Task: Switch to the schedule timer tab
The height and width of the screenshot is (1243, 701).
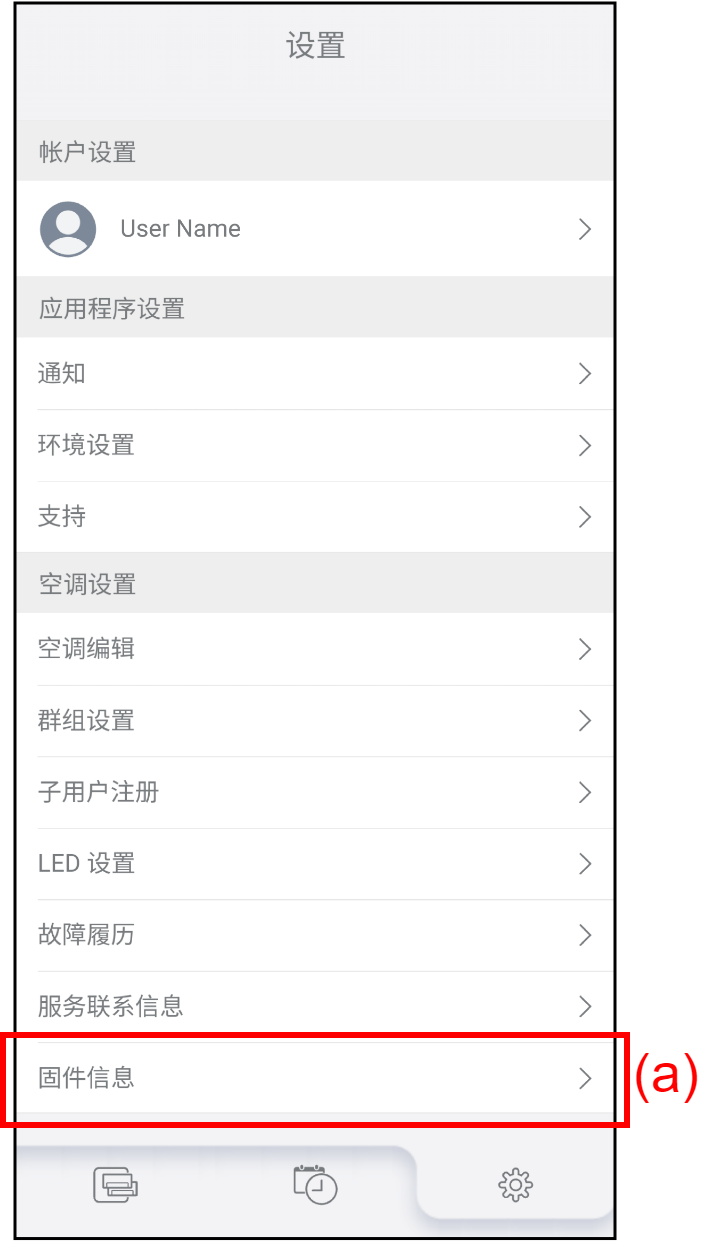Action: coord(315,1185)
